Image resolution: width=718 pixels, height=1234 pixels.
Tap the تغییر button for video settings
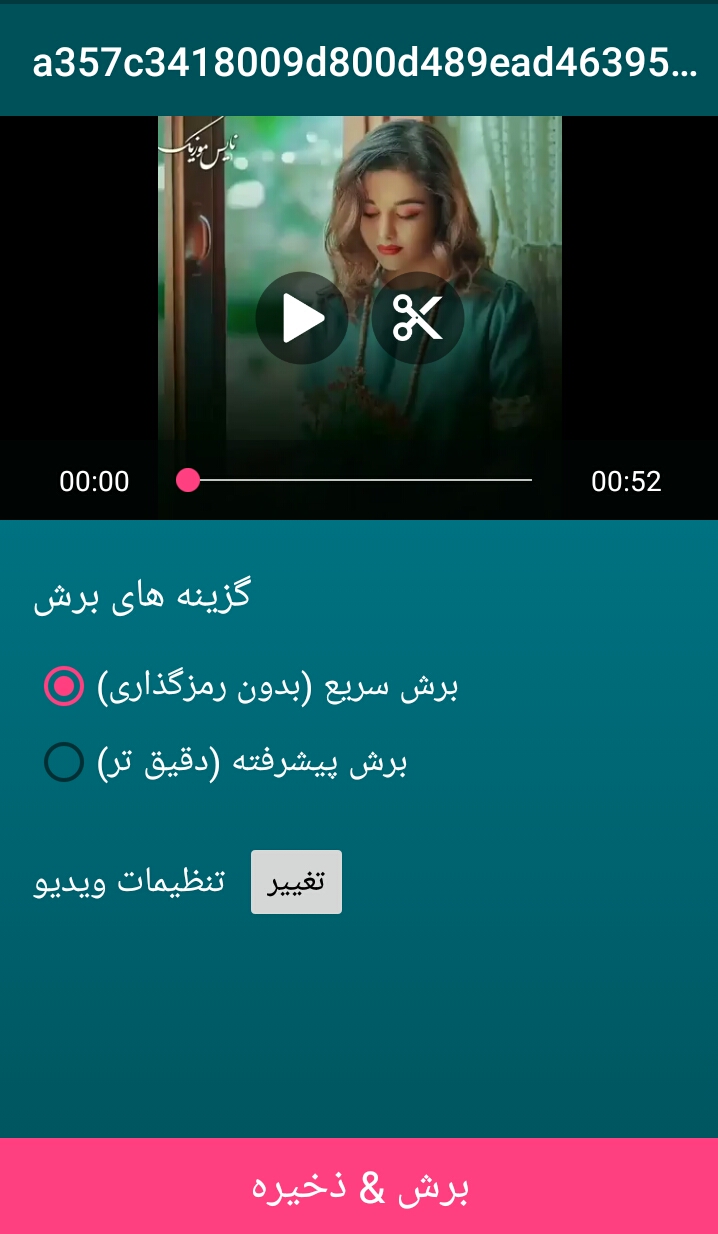tap(296, 882)
